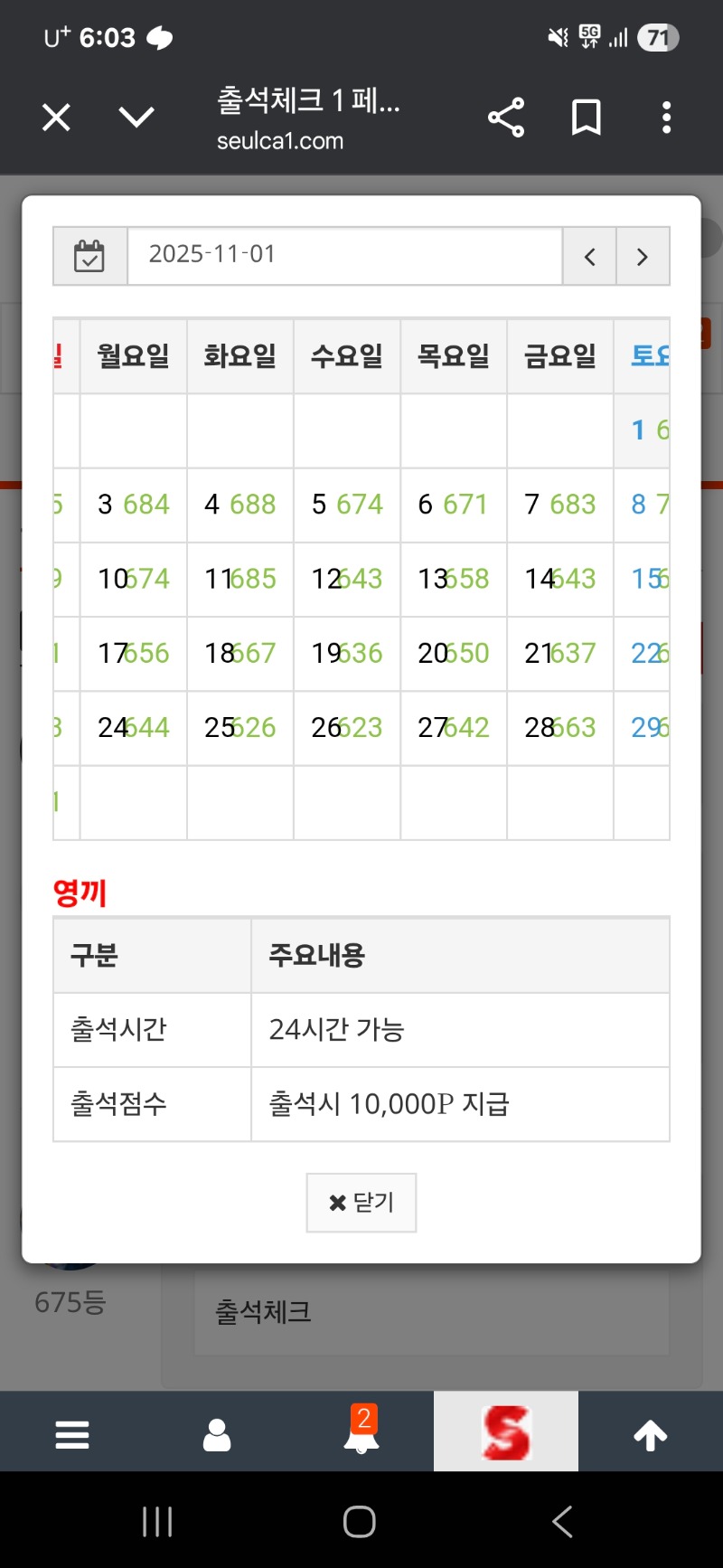The image size is (723, 1568).
Task: Go to the previous month
Action: coord(589,257)
